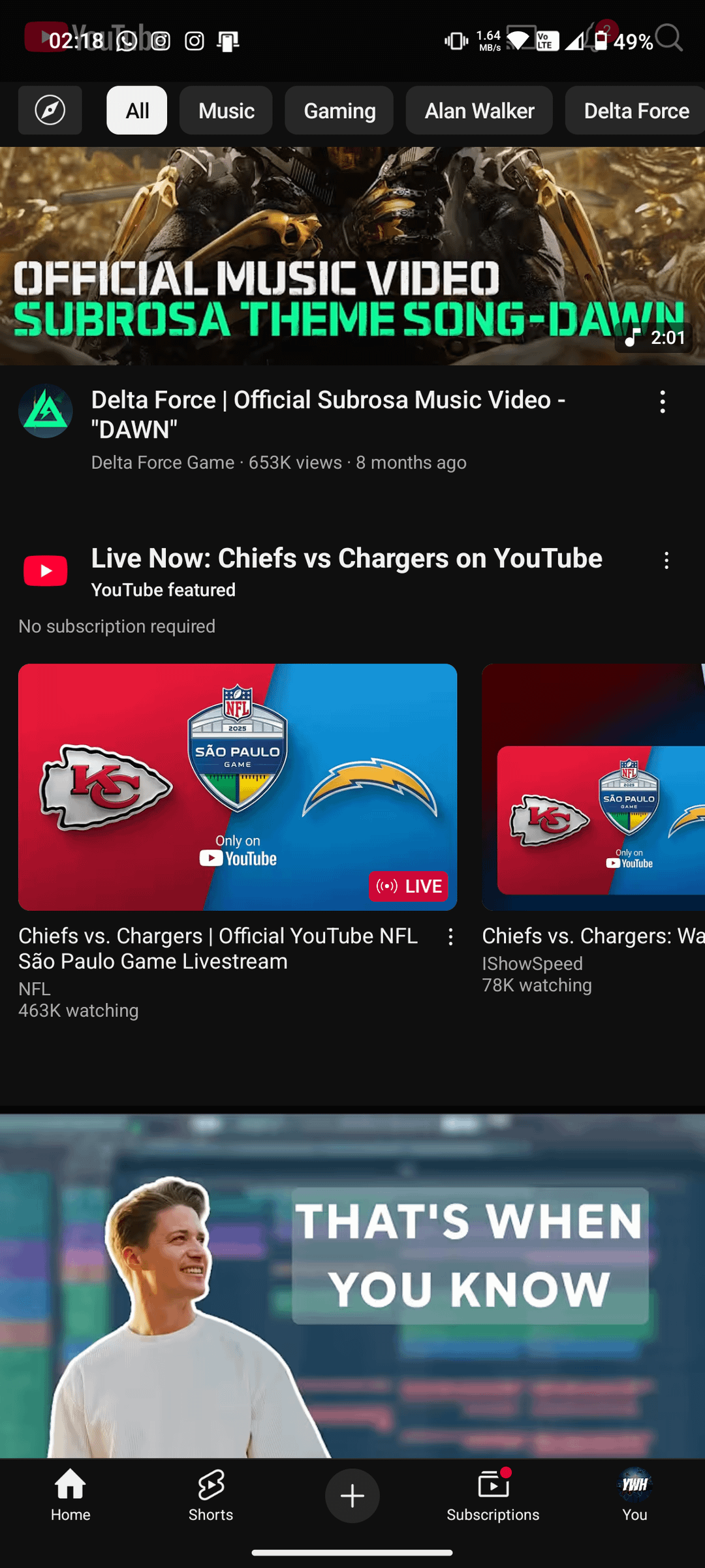This screenshot has height=1568, width=705.
Task: Select the Delta Force chip
Action: click(x=635, y=110)
